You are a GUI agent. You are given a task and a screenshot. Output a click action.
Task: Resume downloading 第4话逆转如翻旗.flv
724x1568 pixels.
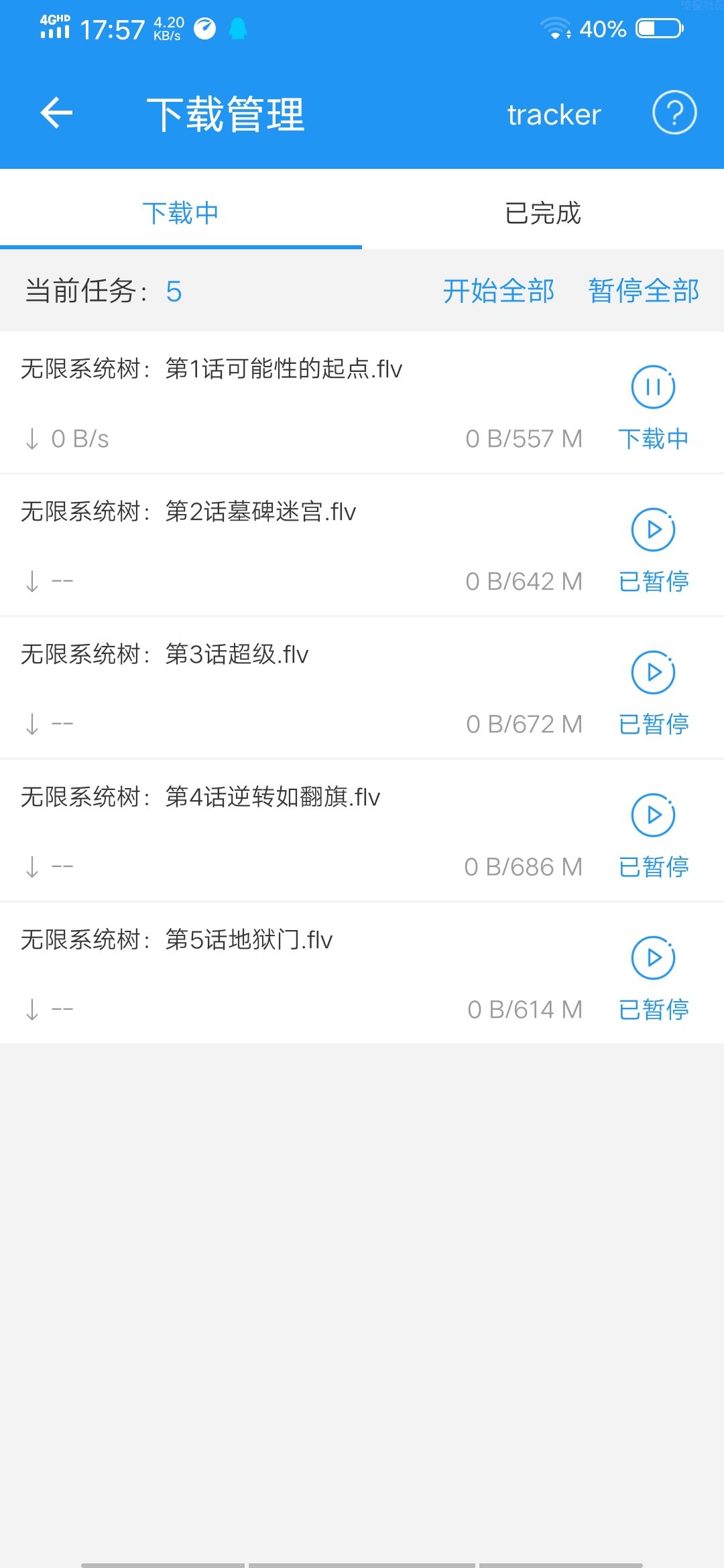pos(653,815)
